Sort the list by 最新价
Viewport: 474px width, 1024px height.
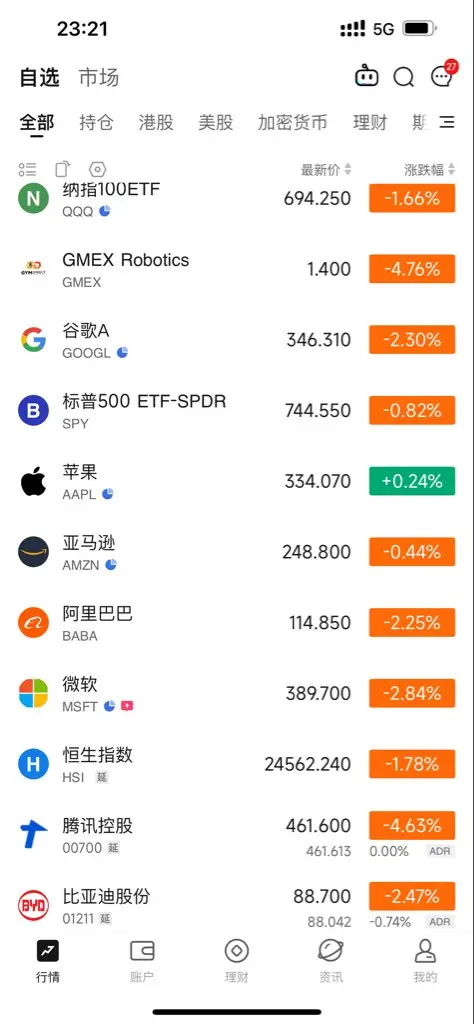point(326,170)
